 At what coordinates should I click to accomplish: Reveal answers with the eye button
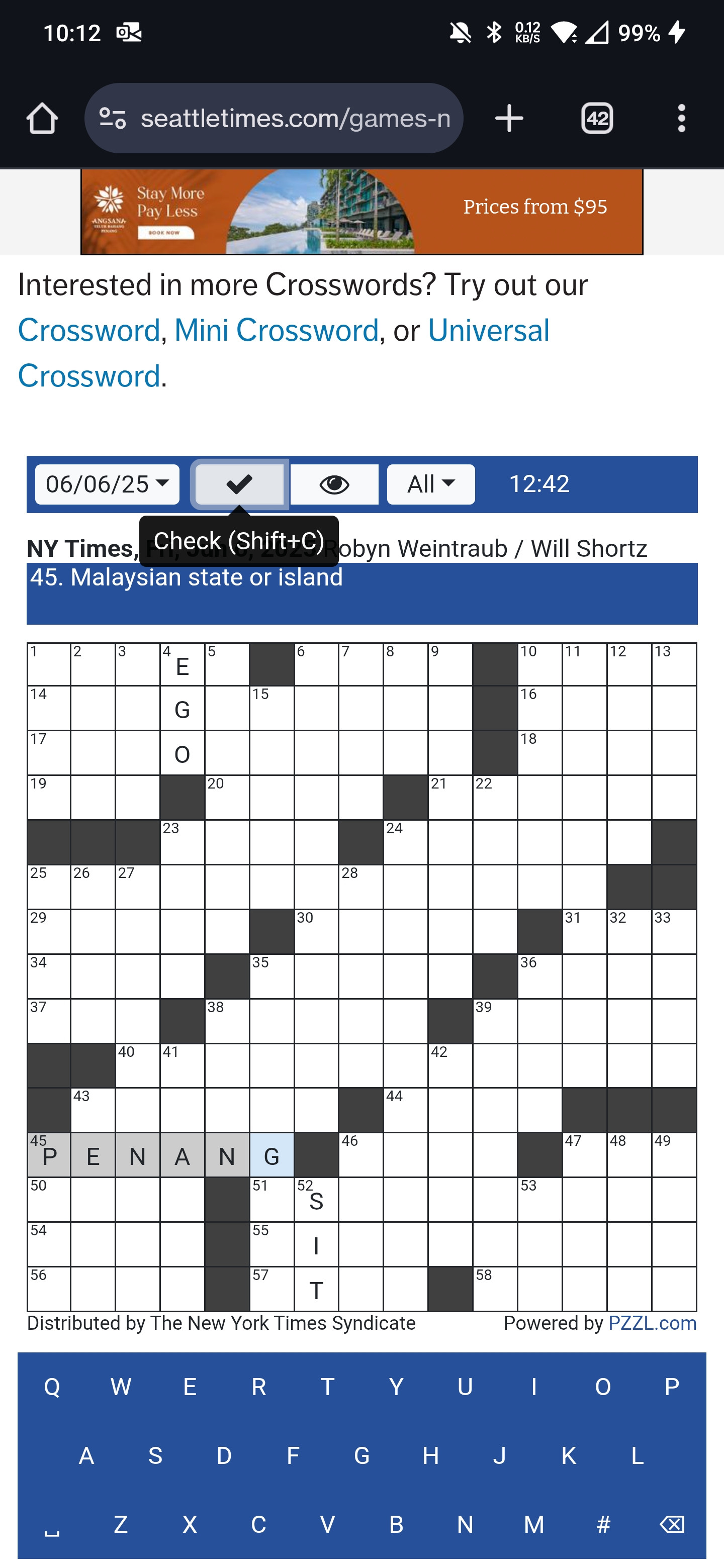click(334, 484)
